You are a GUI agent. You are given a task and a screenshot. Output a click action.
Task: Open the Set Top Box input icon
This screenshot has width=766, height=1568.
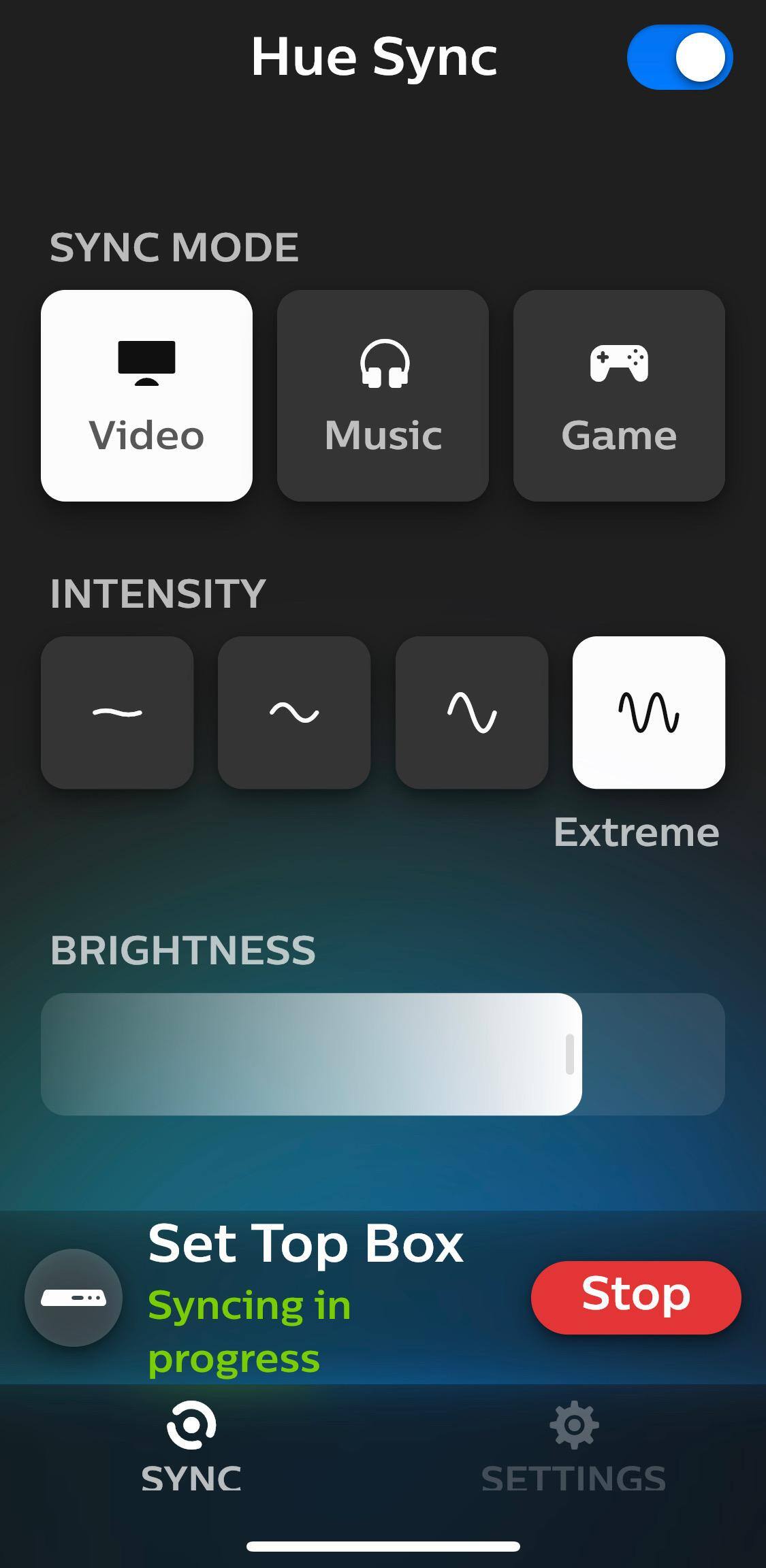pos(74,1298)
